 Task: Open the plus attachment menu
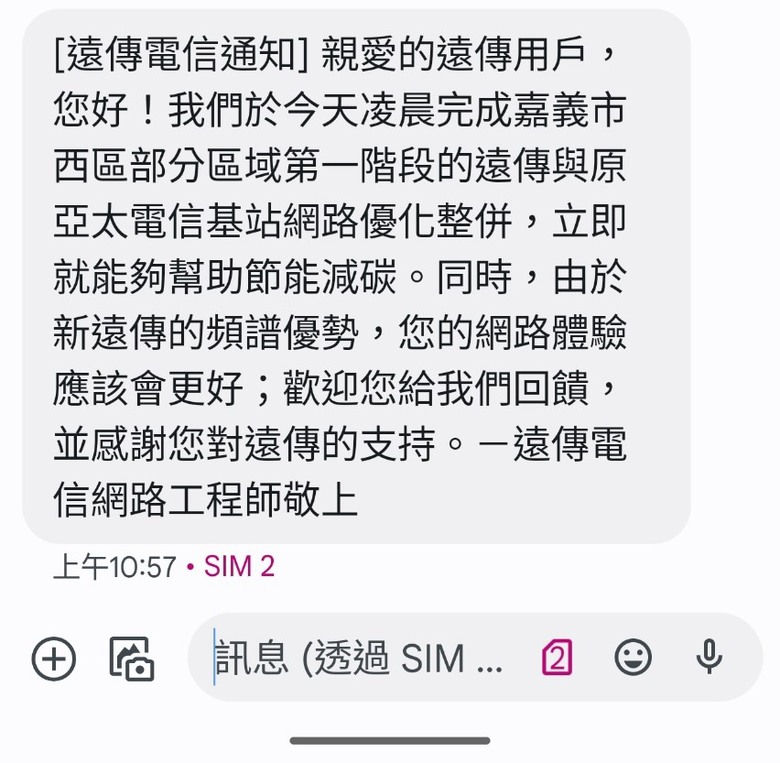pyautogui.click(x=54, y=659)
